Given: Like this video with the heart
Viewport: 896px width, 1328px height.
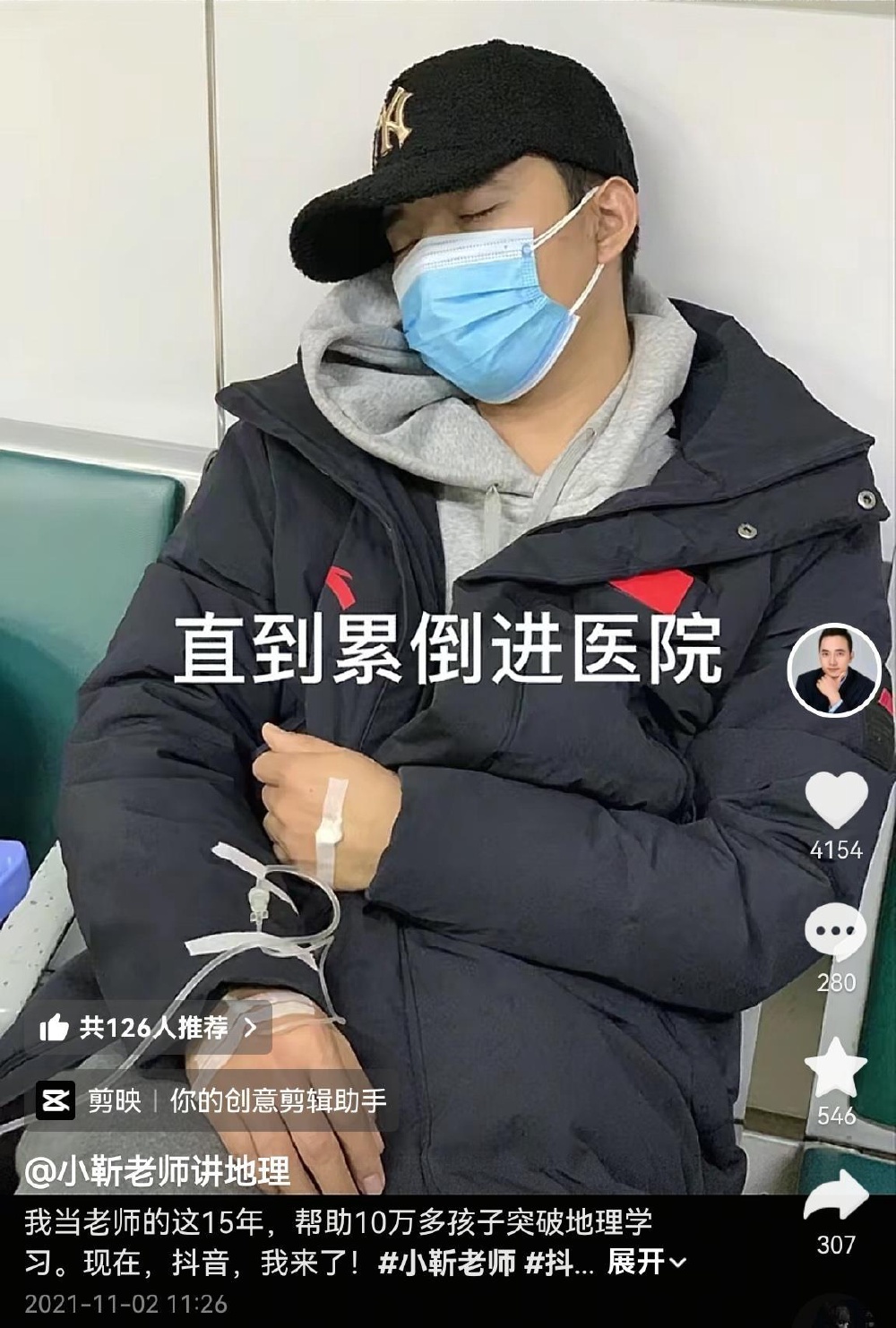Looking at the screenshot, I should [x=836, y=799].
